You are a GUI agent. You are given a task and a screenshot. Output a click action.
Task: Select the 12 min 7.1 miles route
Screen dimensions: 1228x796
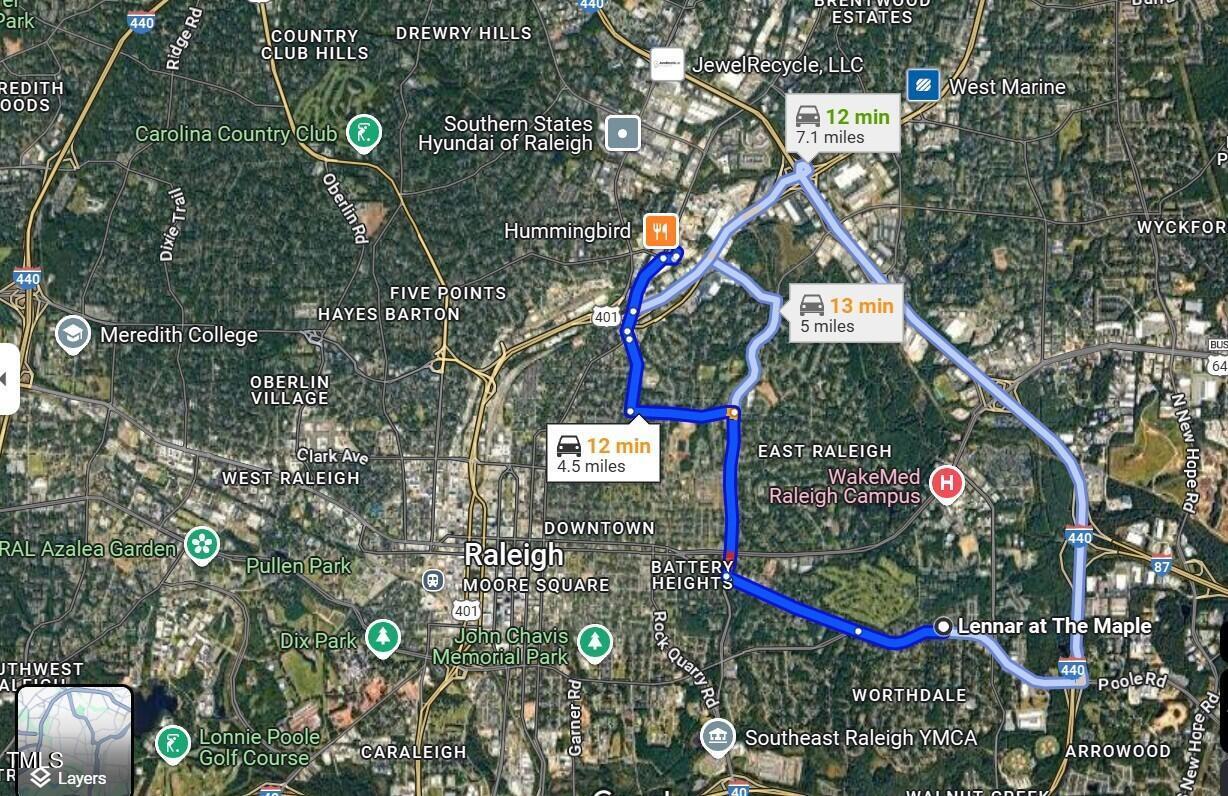click(x=842, y=125)
